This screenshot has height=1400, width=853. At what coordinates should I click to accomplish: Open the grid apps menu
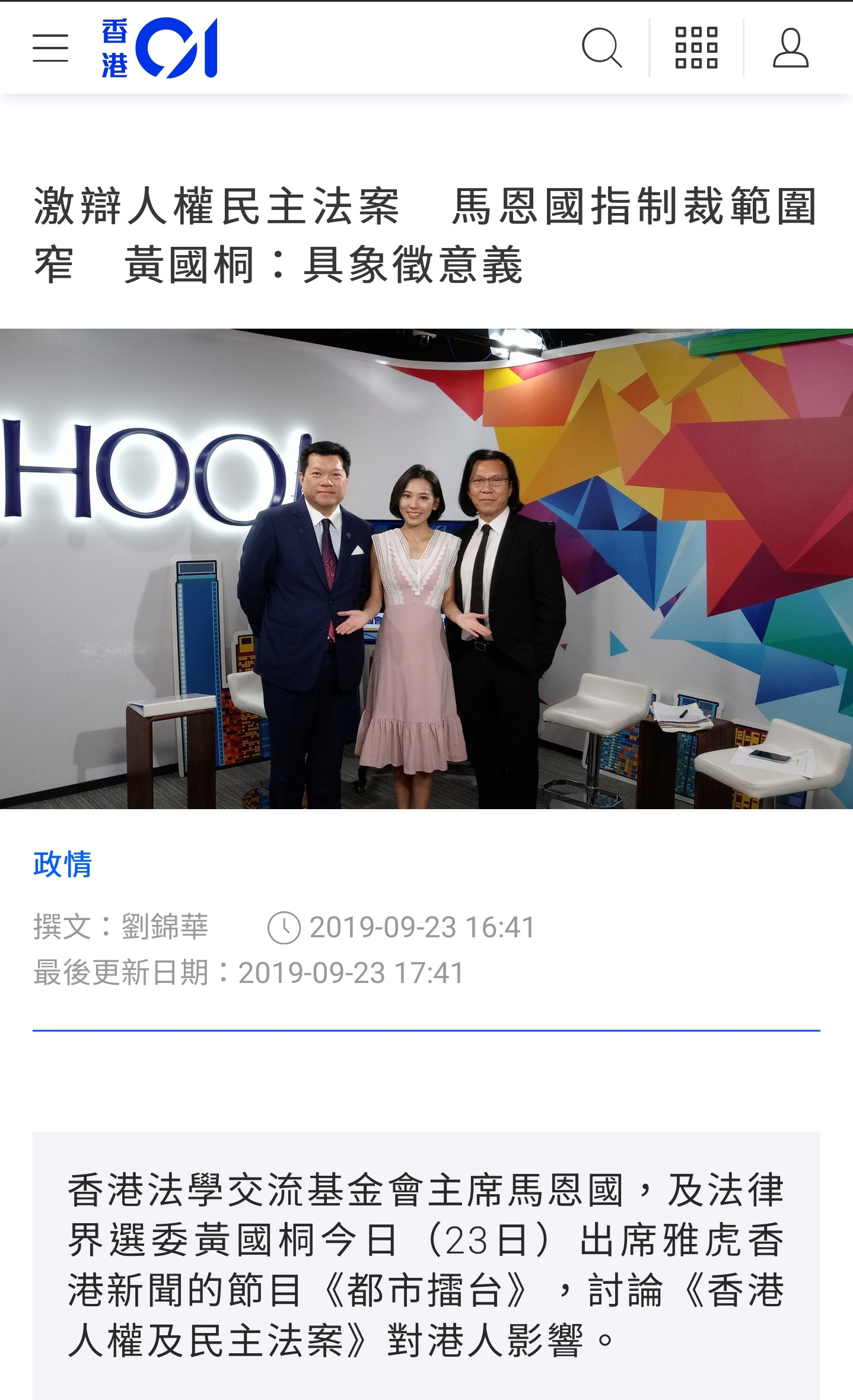click(696, 48)
